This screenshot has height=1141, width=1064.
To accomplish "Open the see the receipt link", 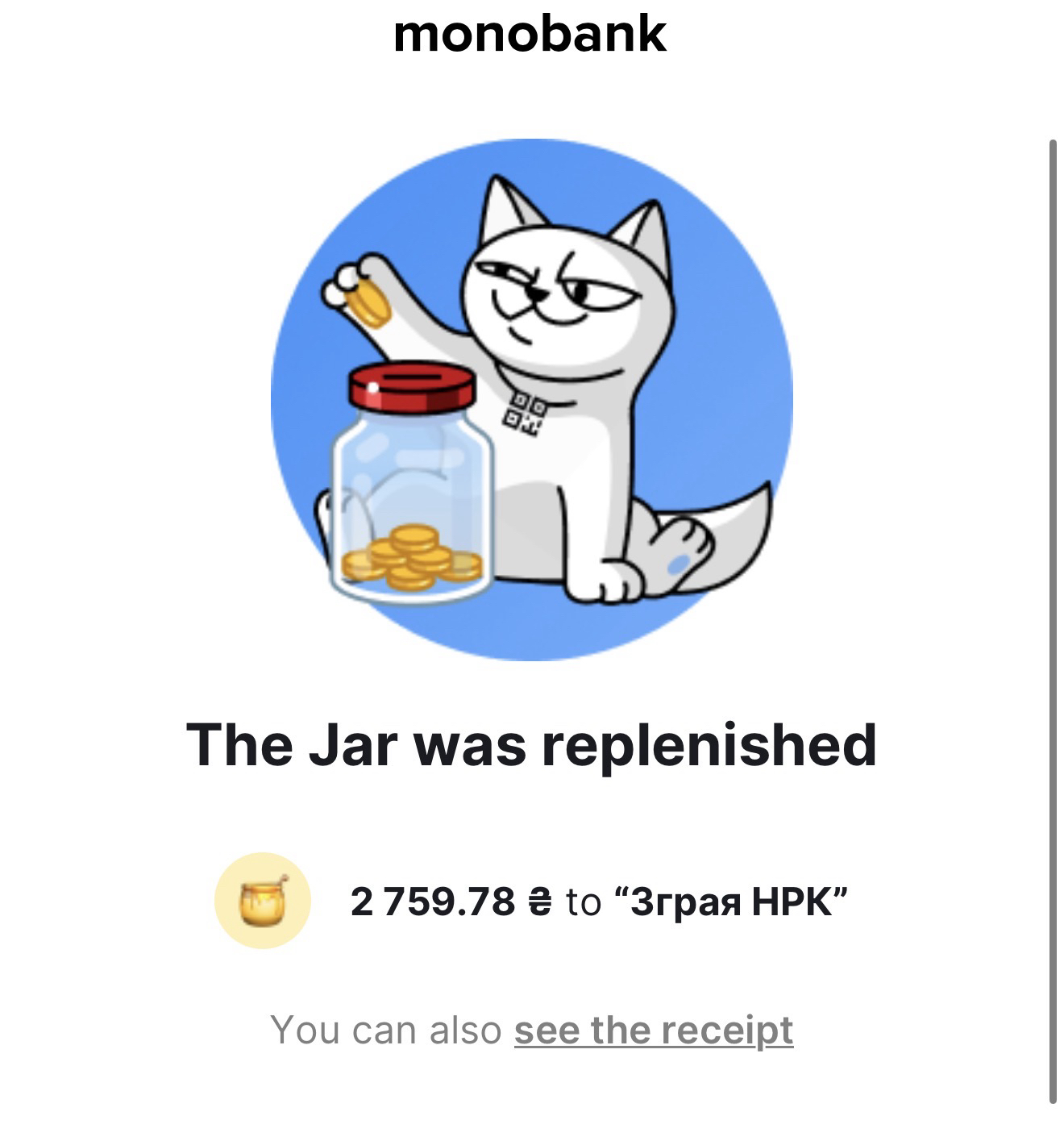I will click(654, 1031).
